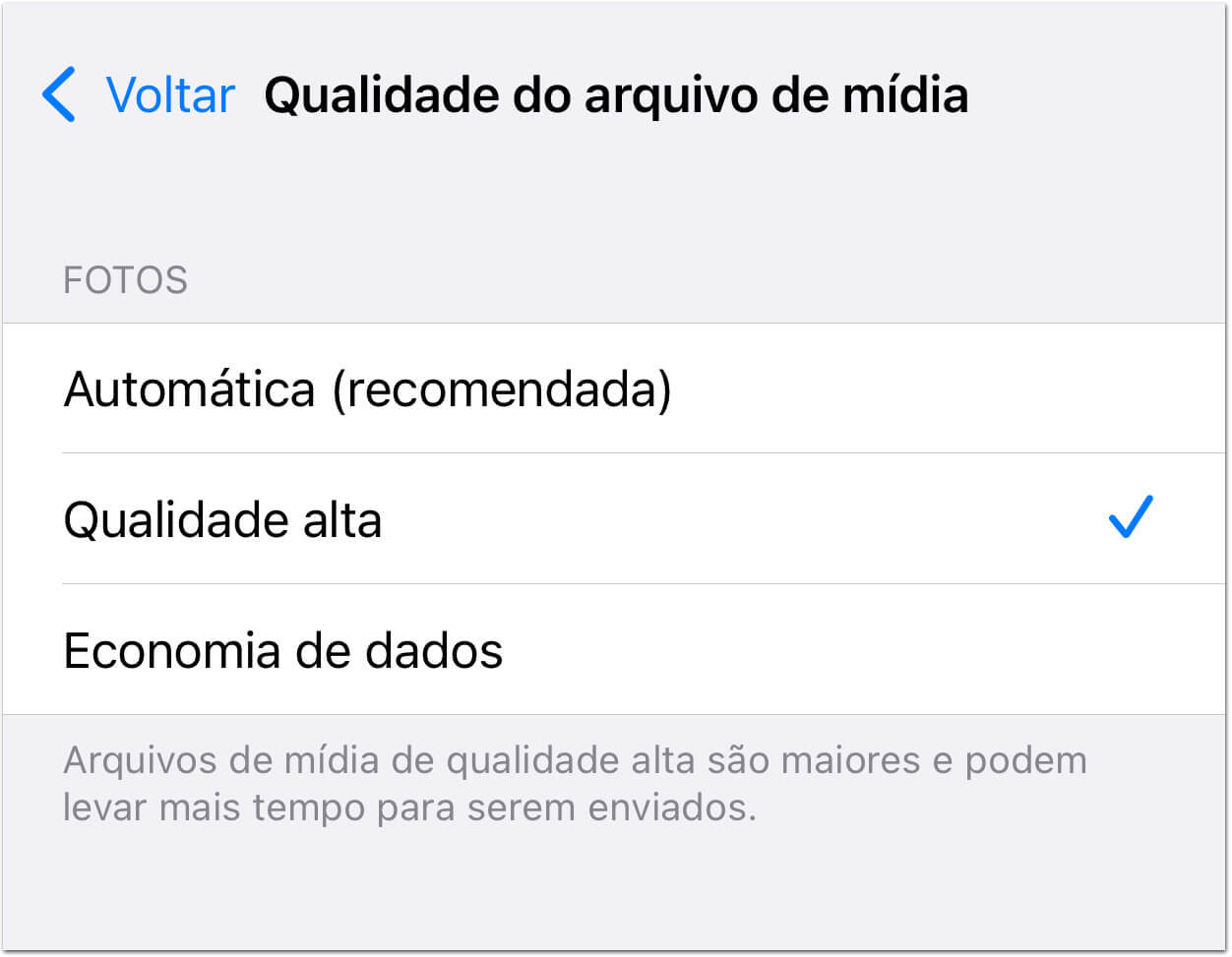This screenshot has height=957, width=1232.
Task: Select Economia de dados option
Action: [x=283, y=650]
